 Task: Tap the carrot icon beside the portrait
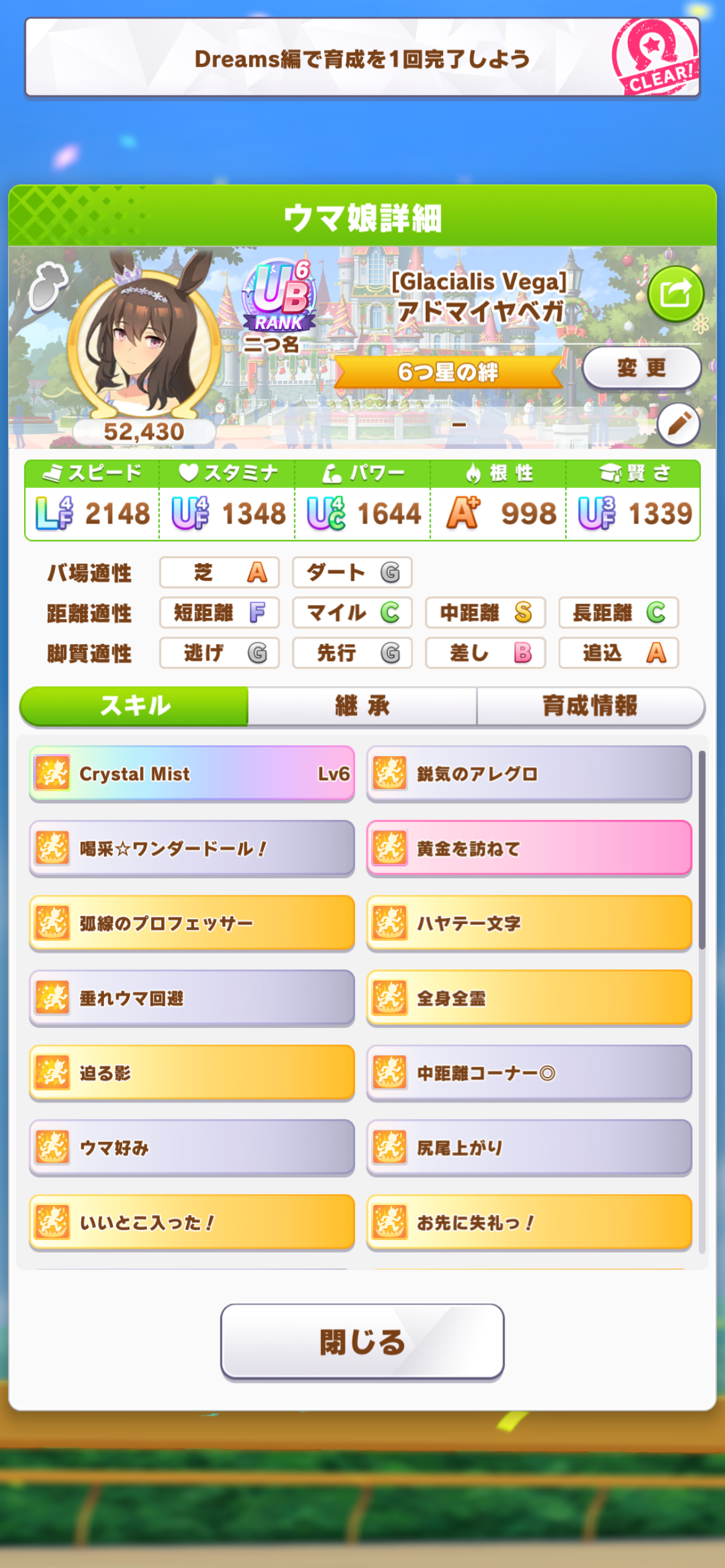47,286
